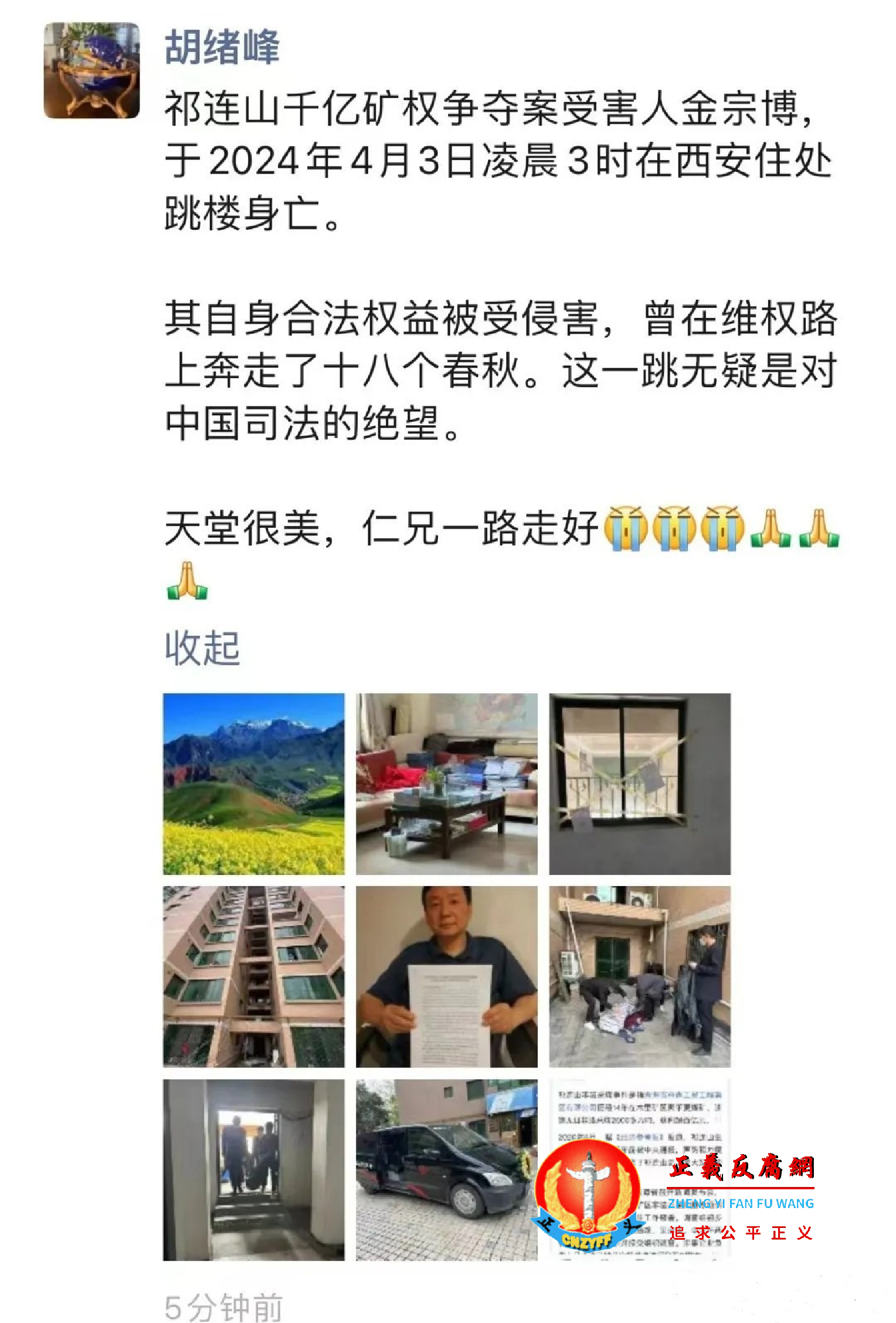Open the mountain landscape photo
896x1323 pixels.
[253, 783]
